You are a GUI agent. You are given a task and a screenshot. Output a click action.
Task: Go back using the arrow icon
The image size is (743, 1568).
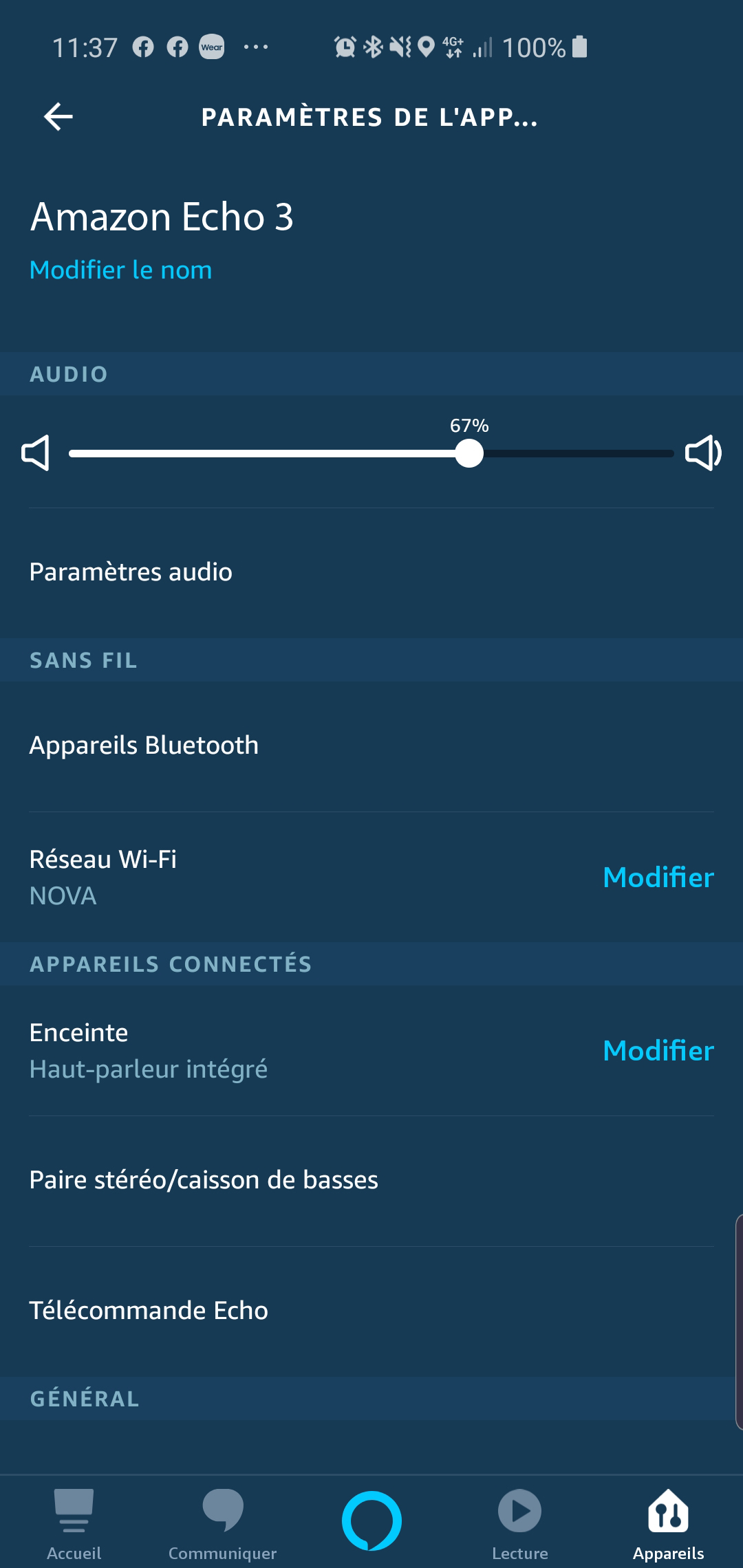pyautogui.click(x=58, y=116)
